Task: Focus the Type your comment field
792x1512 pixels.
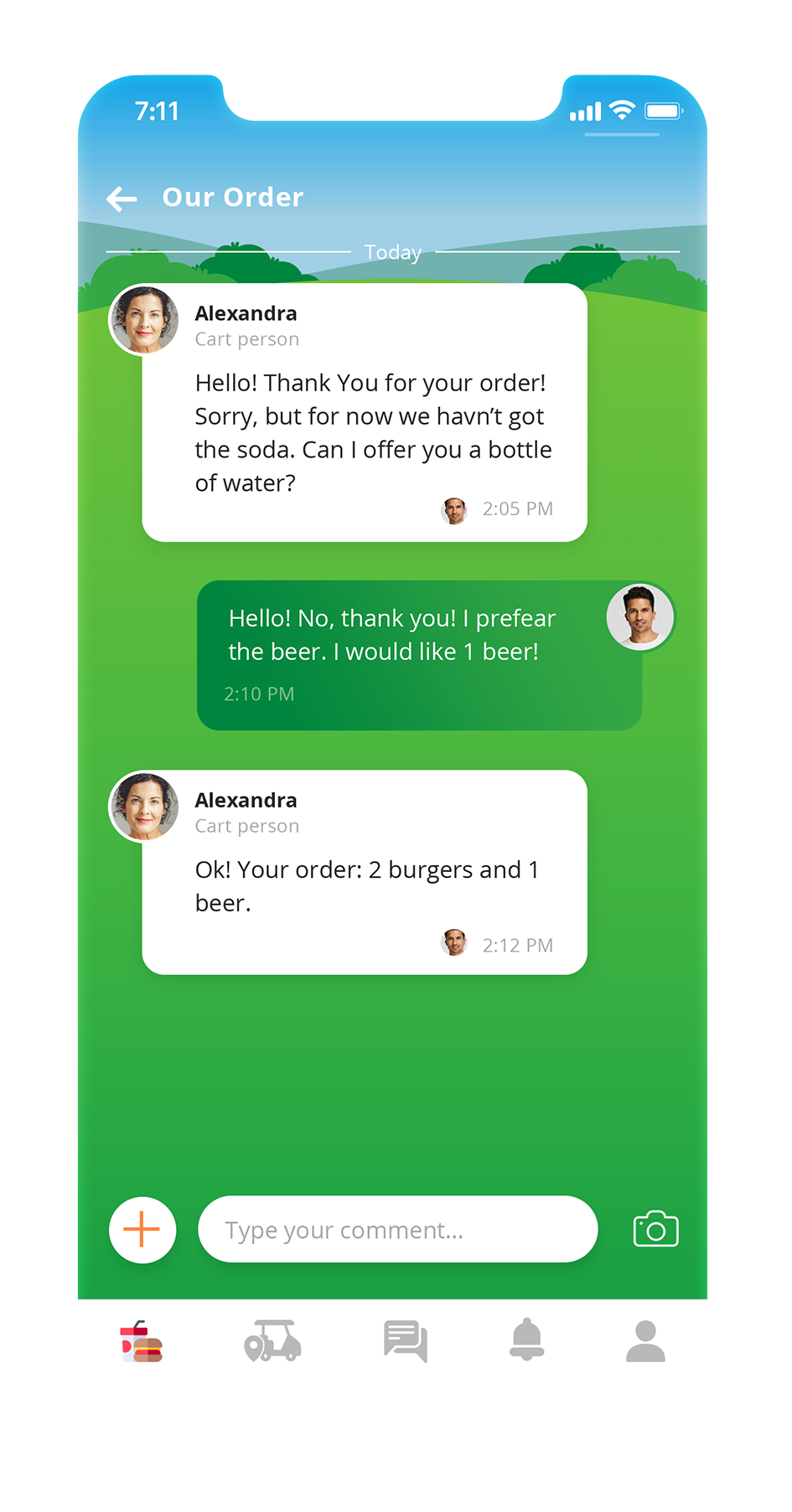Action: 397,1230
